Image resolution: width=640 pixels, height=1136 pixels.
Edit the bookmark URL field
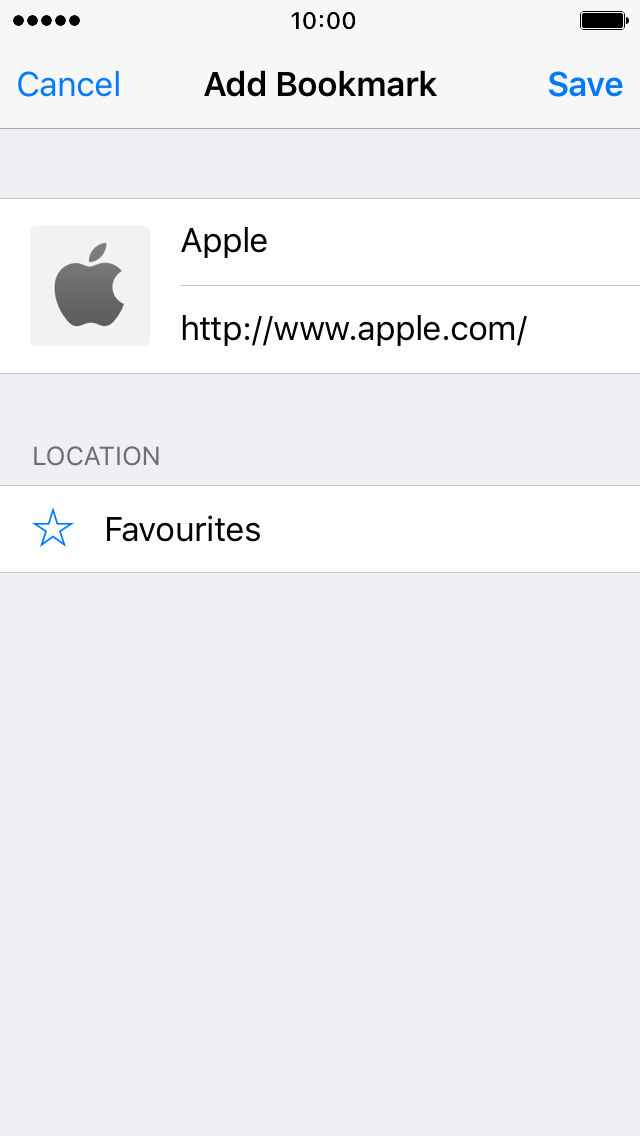(410, 330)
